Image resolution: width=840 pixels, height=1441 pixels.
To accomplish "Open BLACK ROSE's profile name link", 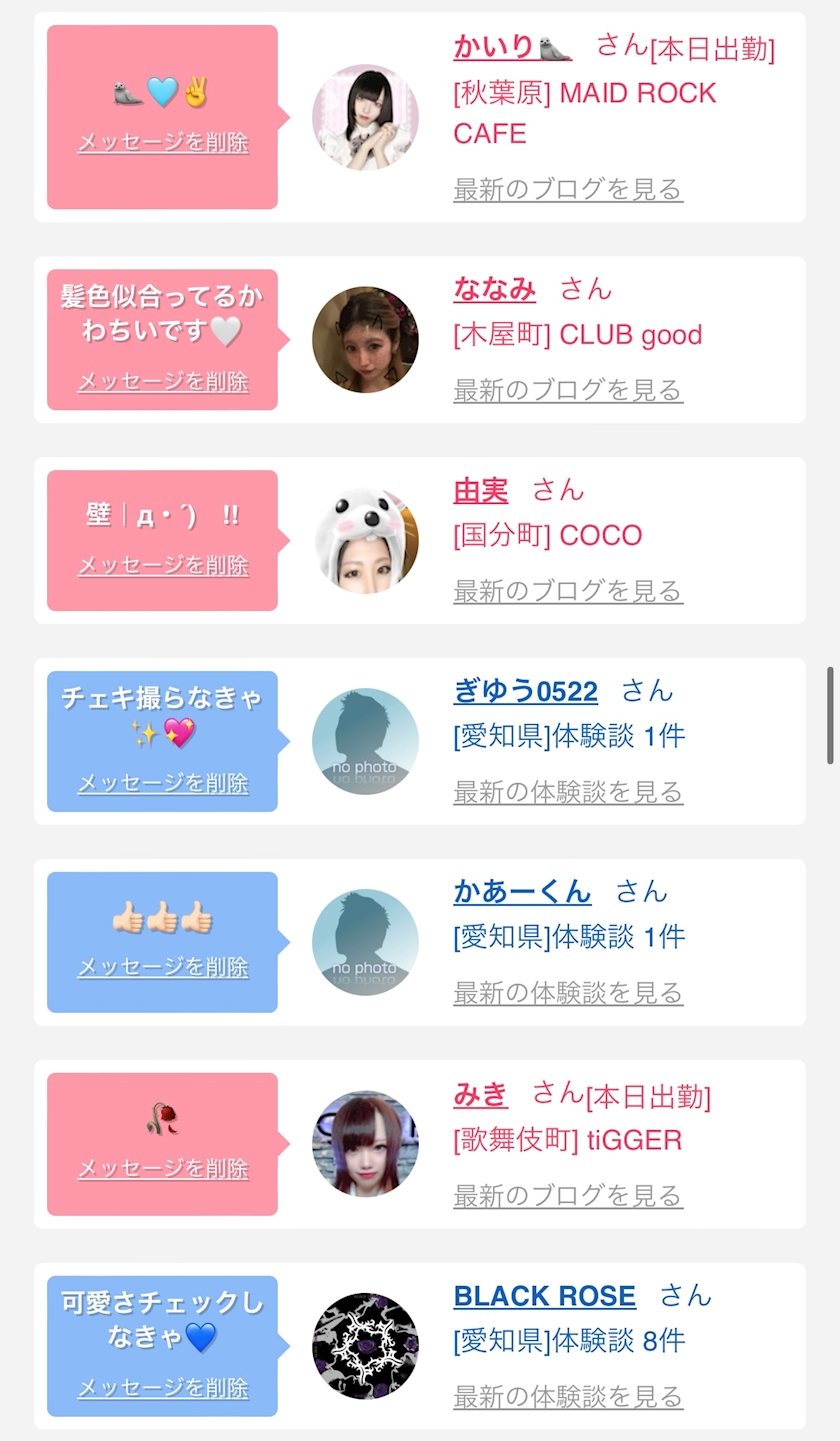I will 544,1296.
